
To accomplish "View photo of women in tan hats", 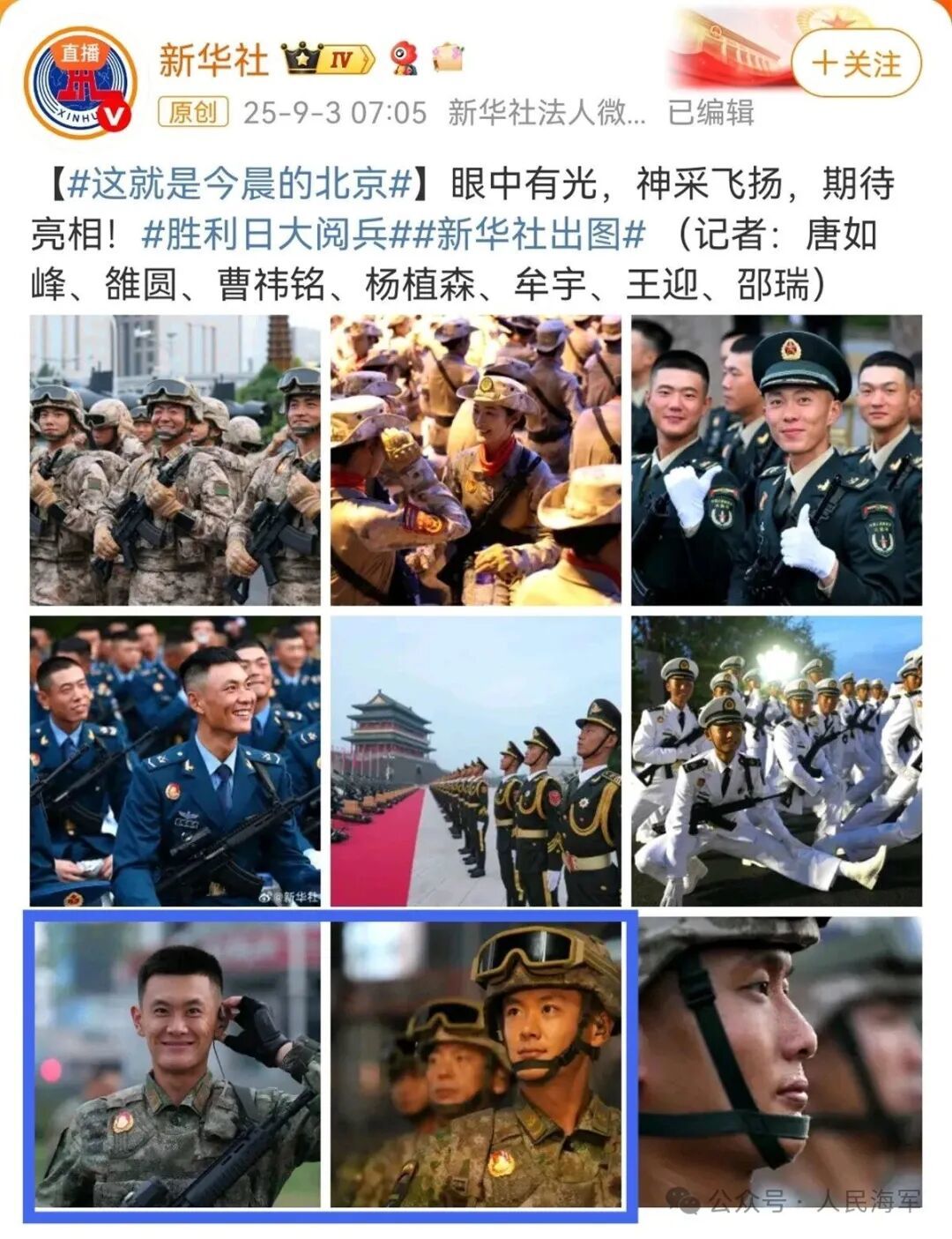I will [475, 459].
